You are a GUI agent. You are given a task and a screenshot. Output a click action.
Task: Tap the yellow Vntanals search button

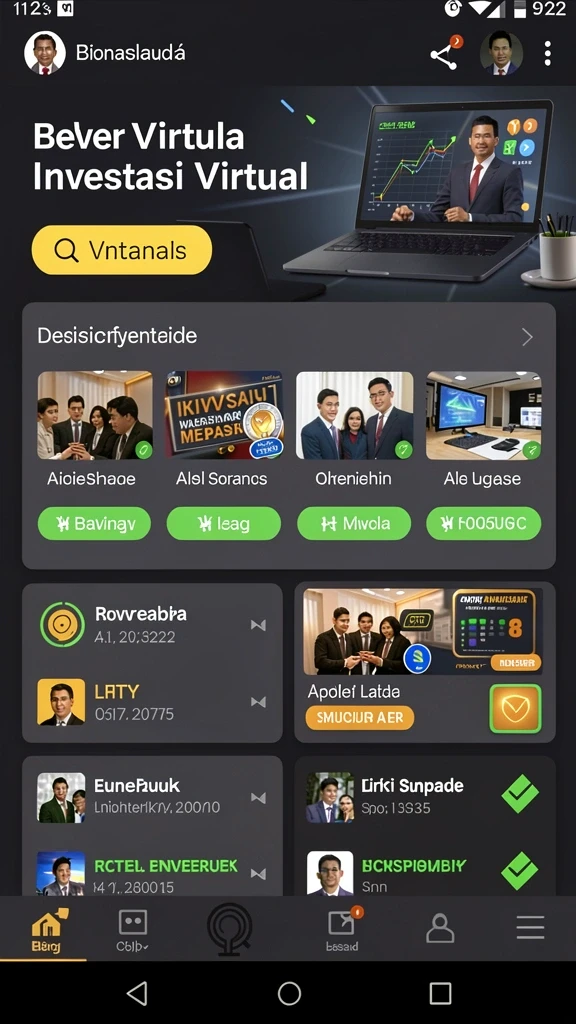(x=122, y=250)
